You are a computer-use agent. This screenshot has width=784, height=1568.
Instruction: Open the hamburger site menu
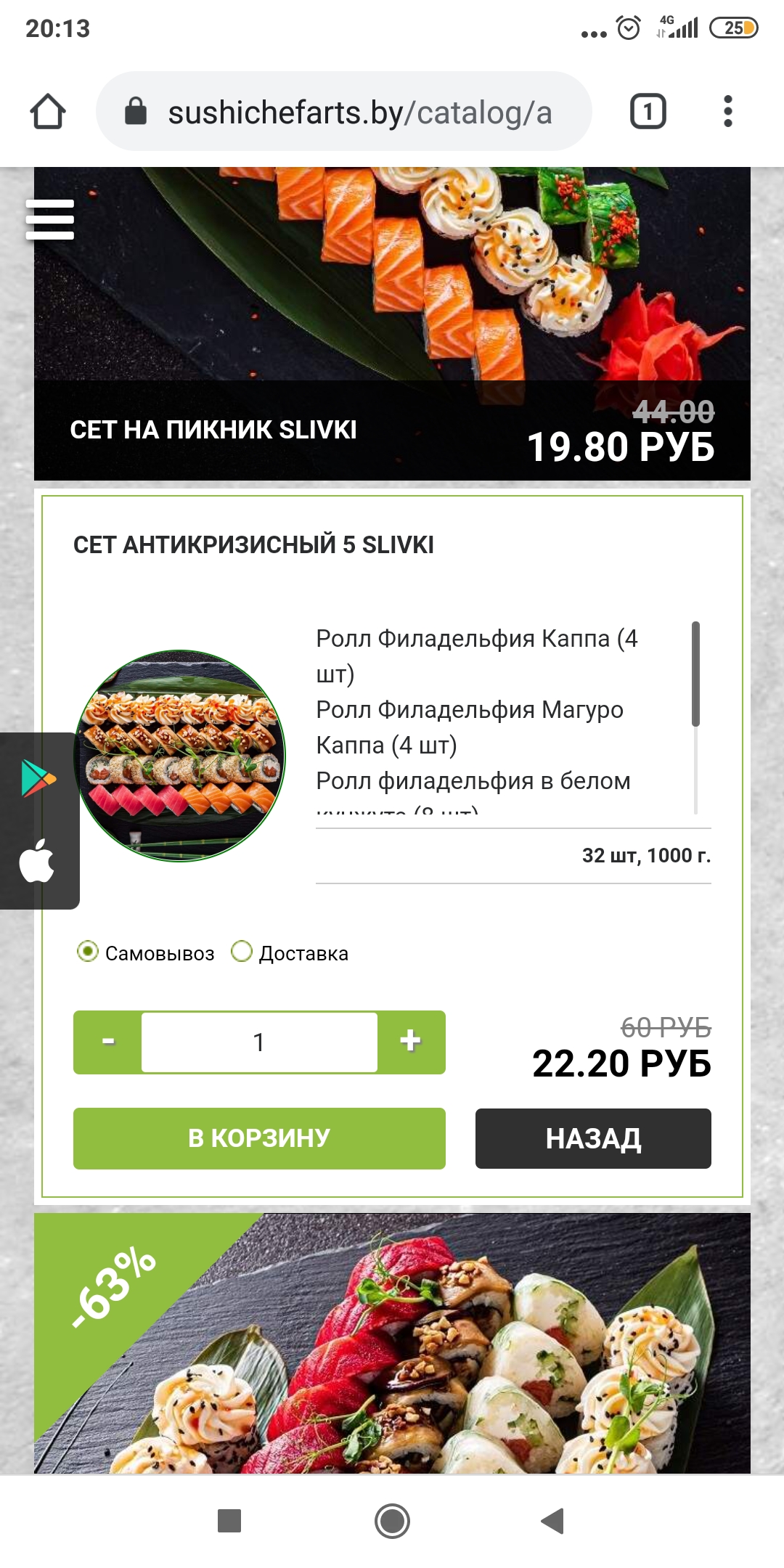pyautogui.click(x=49, y=219)
